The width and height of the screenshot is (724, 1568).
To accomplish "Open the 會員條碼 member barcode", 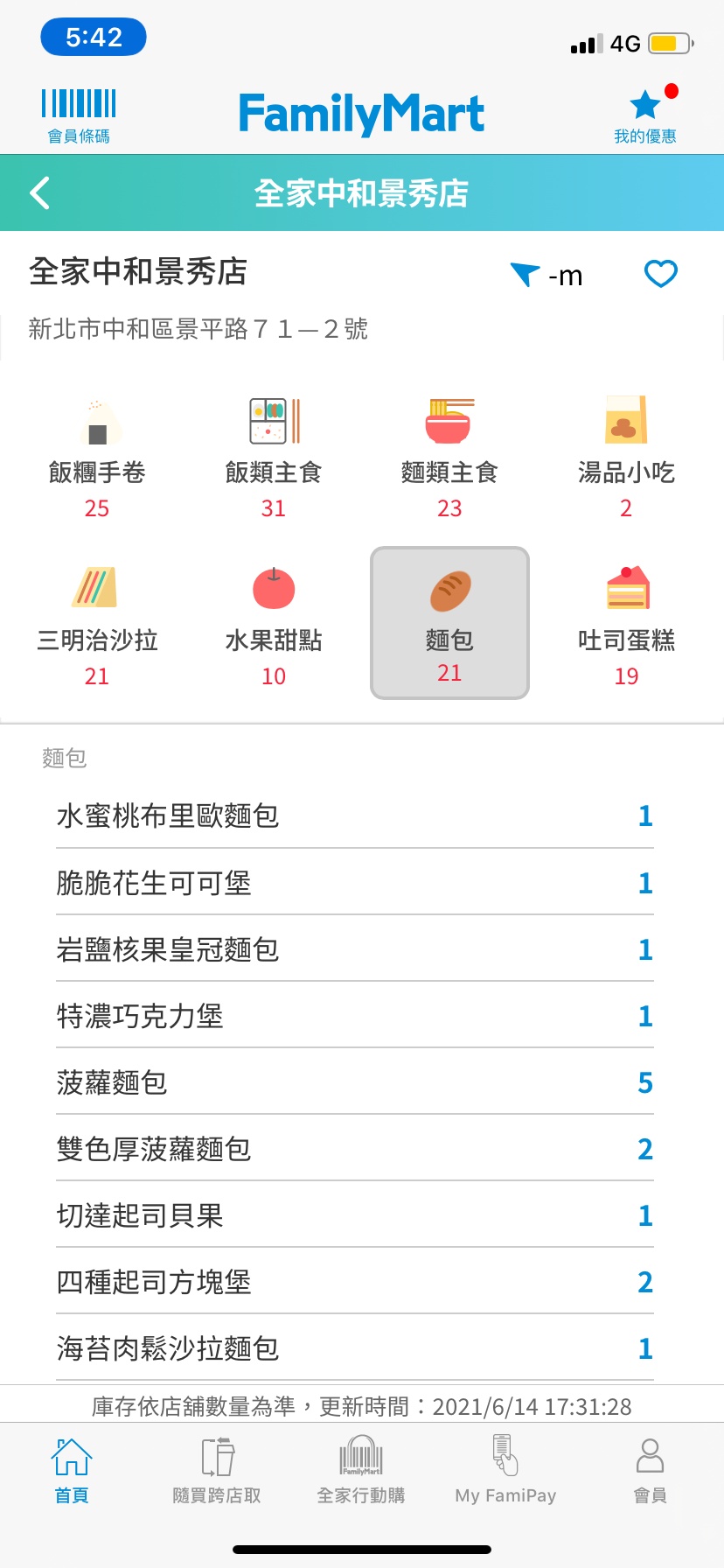I will pos(79,115).
